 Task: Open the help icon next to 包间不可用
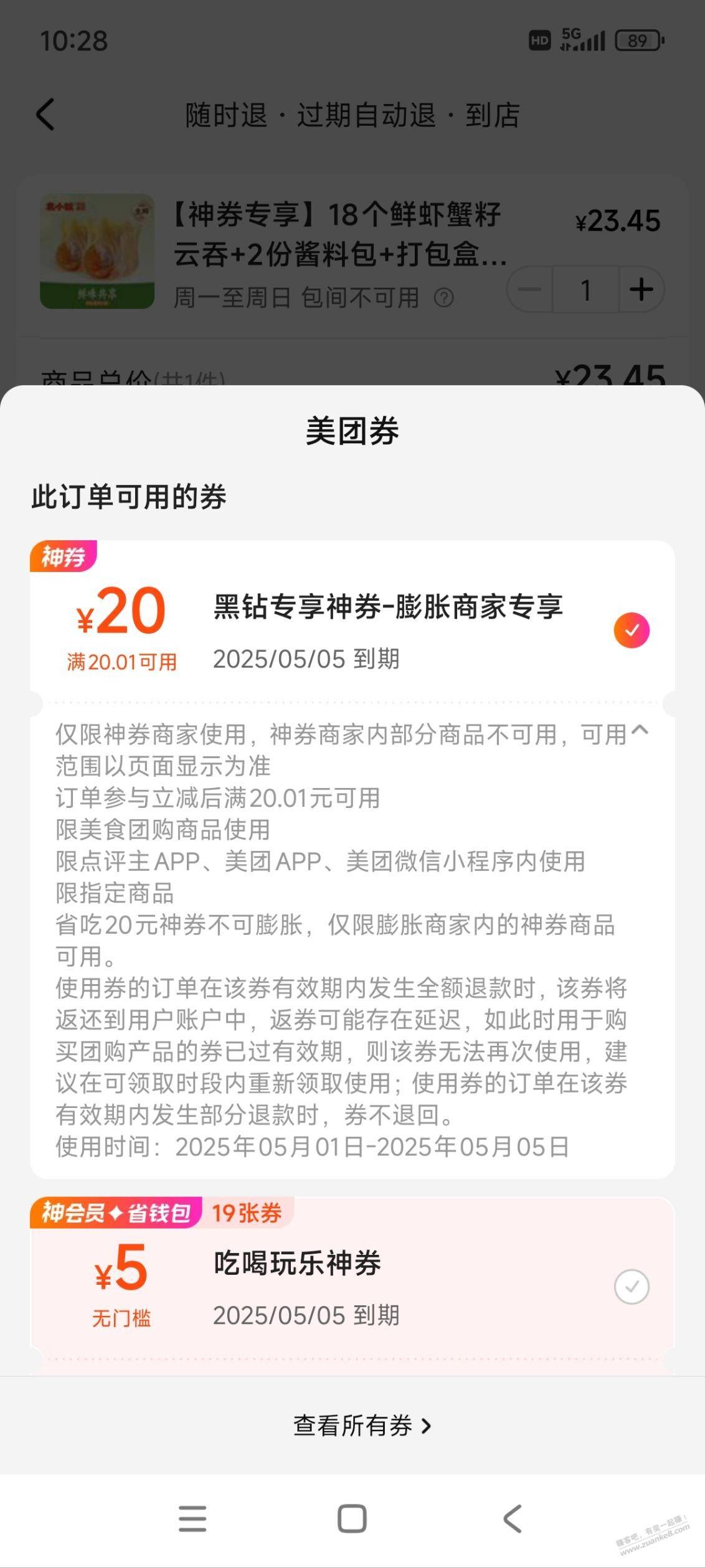click(x=443, y=298)
